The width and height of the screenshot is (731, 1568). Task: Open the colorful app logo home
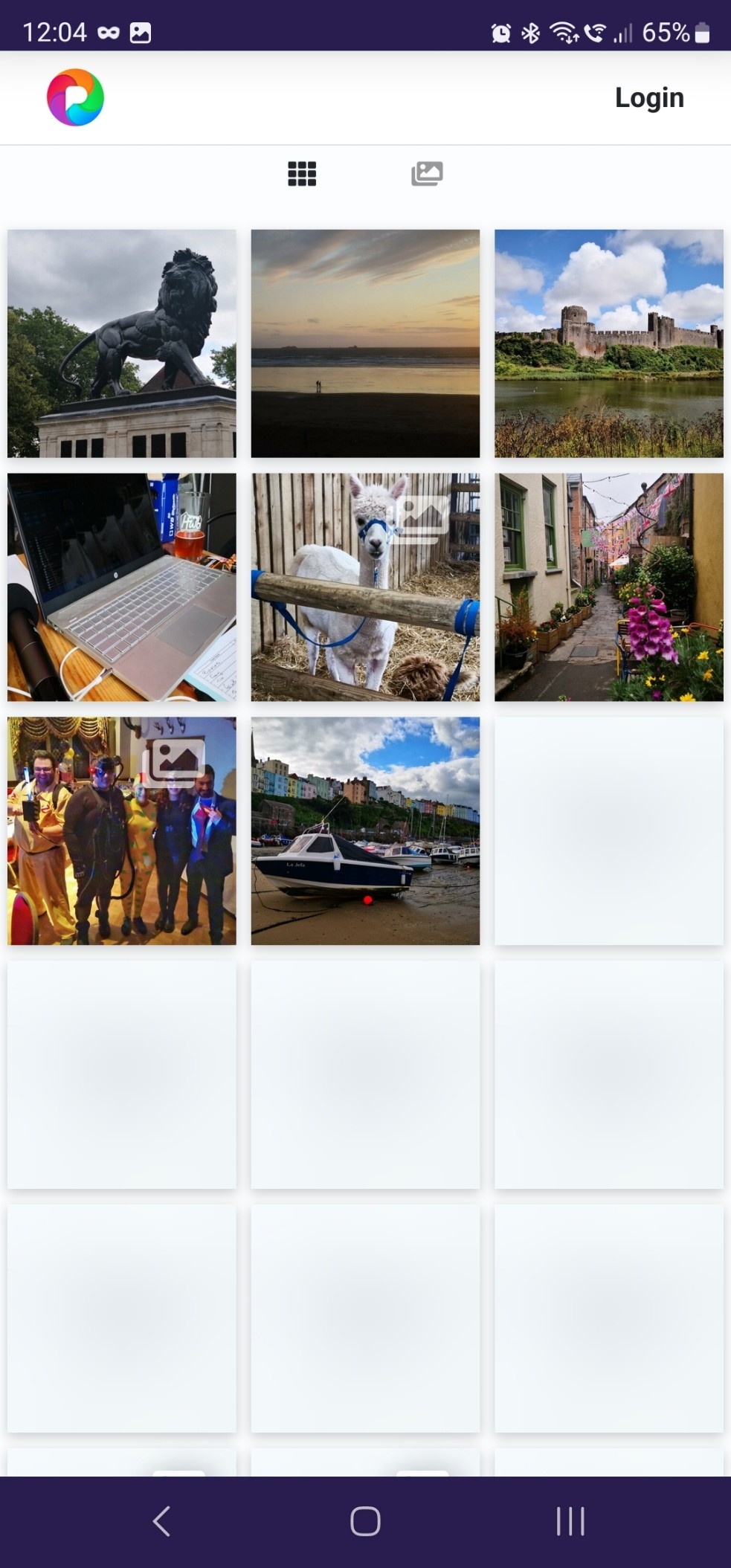pyautogui.click(x=75, y=97)
